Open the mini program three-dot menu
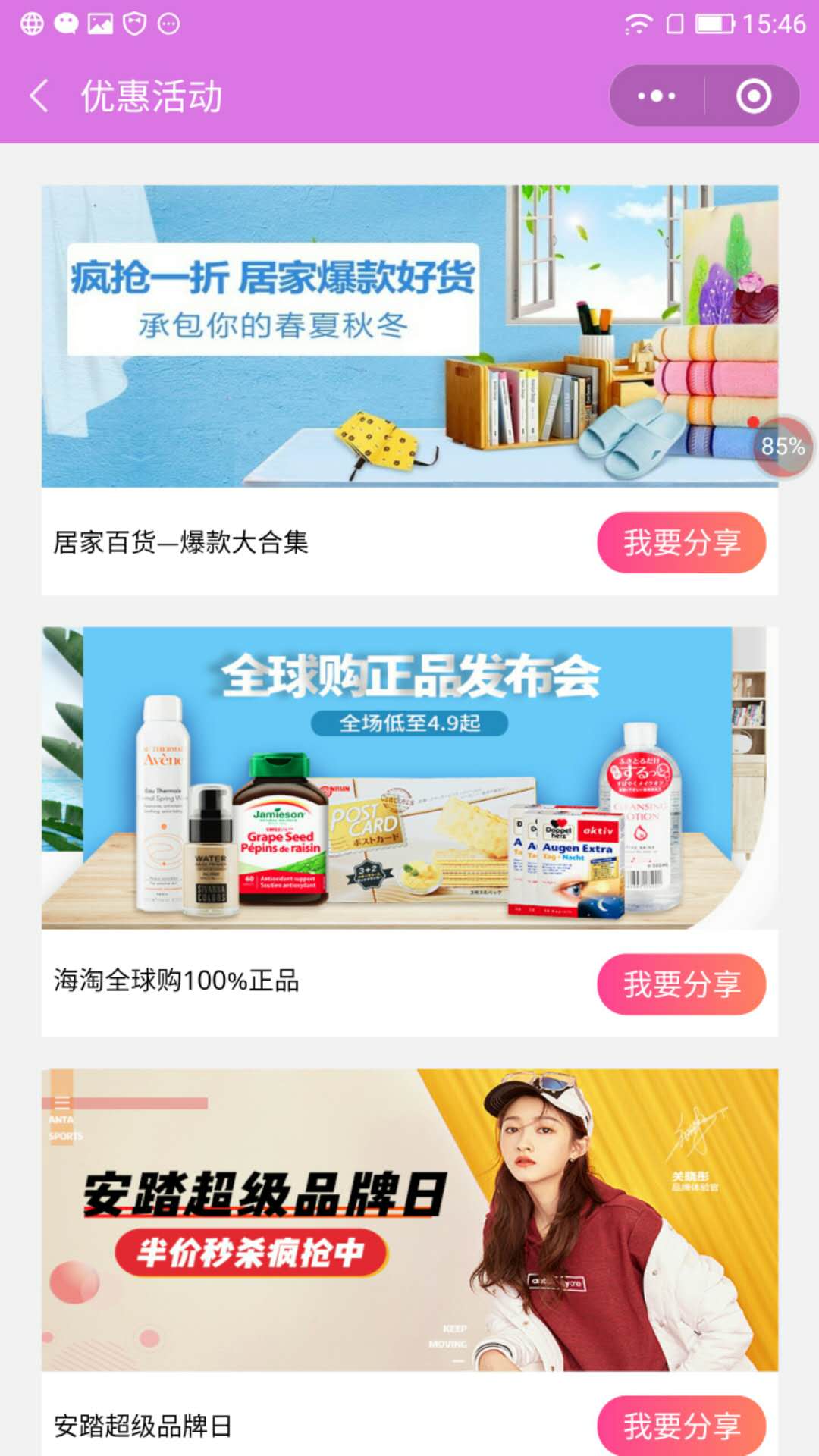The width and height of the screenshot is (819, 1456). click(657, 96)
